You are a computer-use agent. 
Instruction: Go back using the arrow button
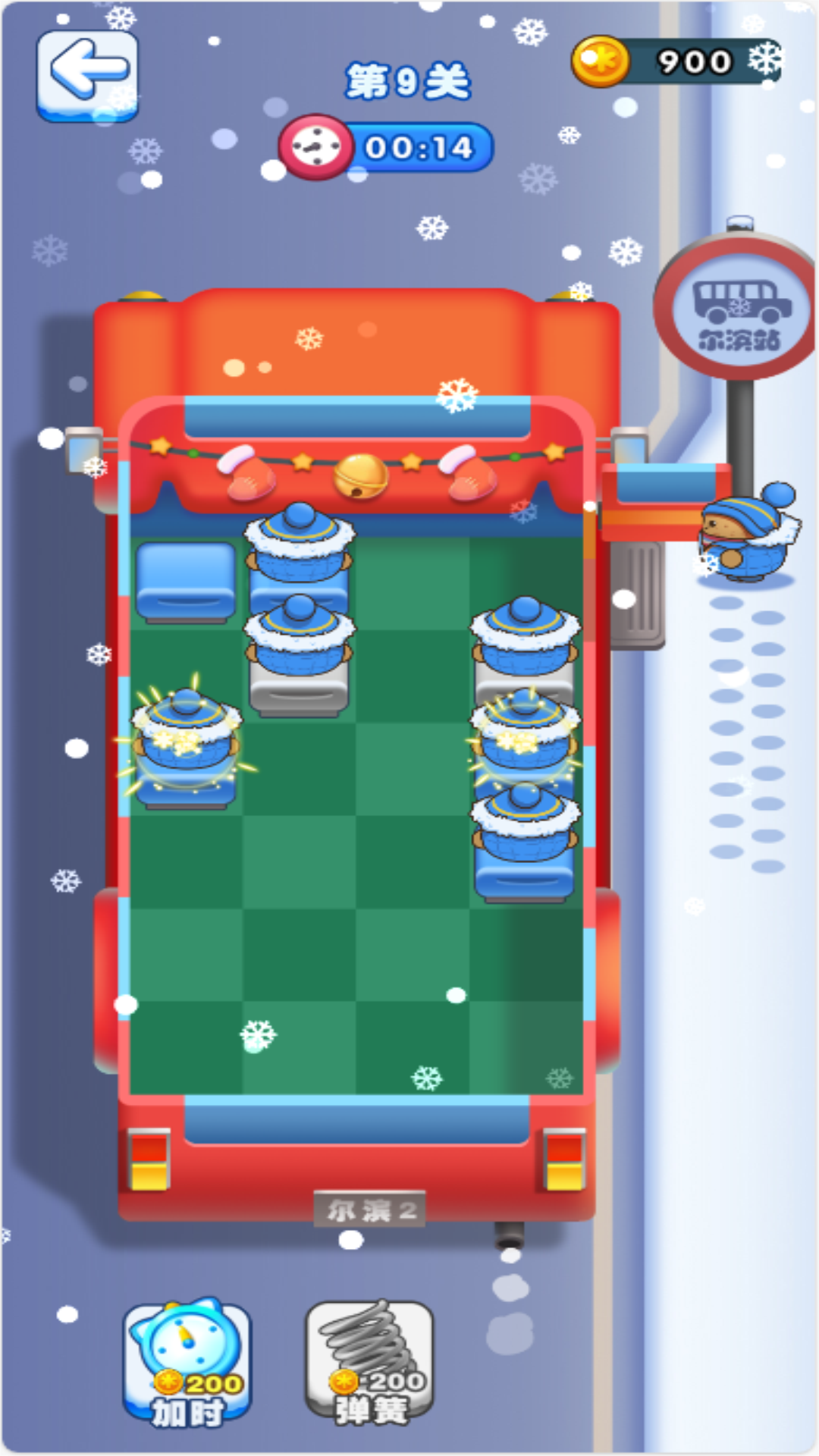[87, 74]
